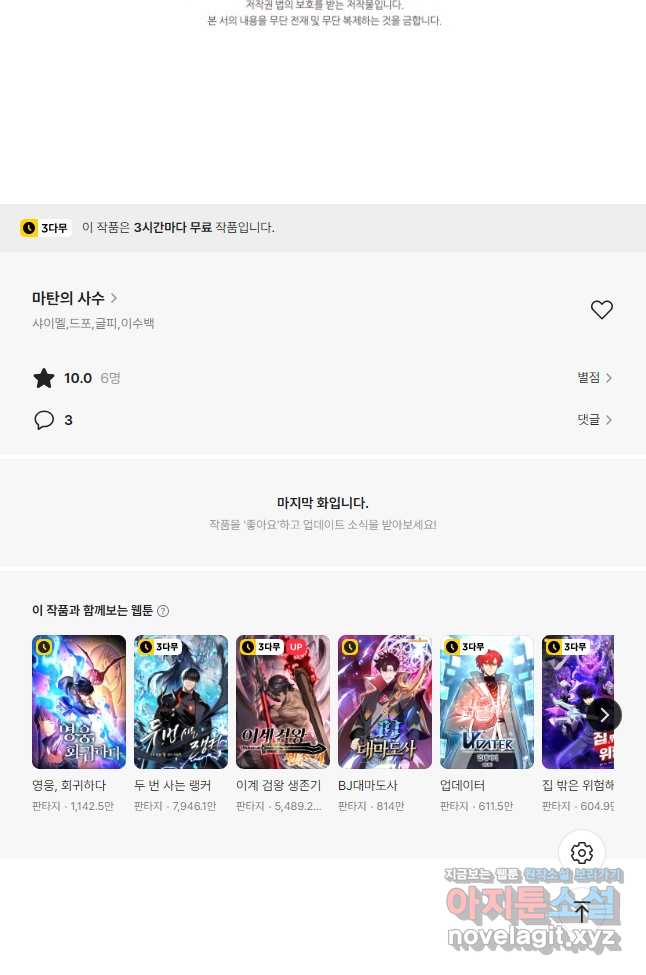646x975 pixels.
Task: Show info about recommended webtoons
Action: 163,611
